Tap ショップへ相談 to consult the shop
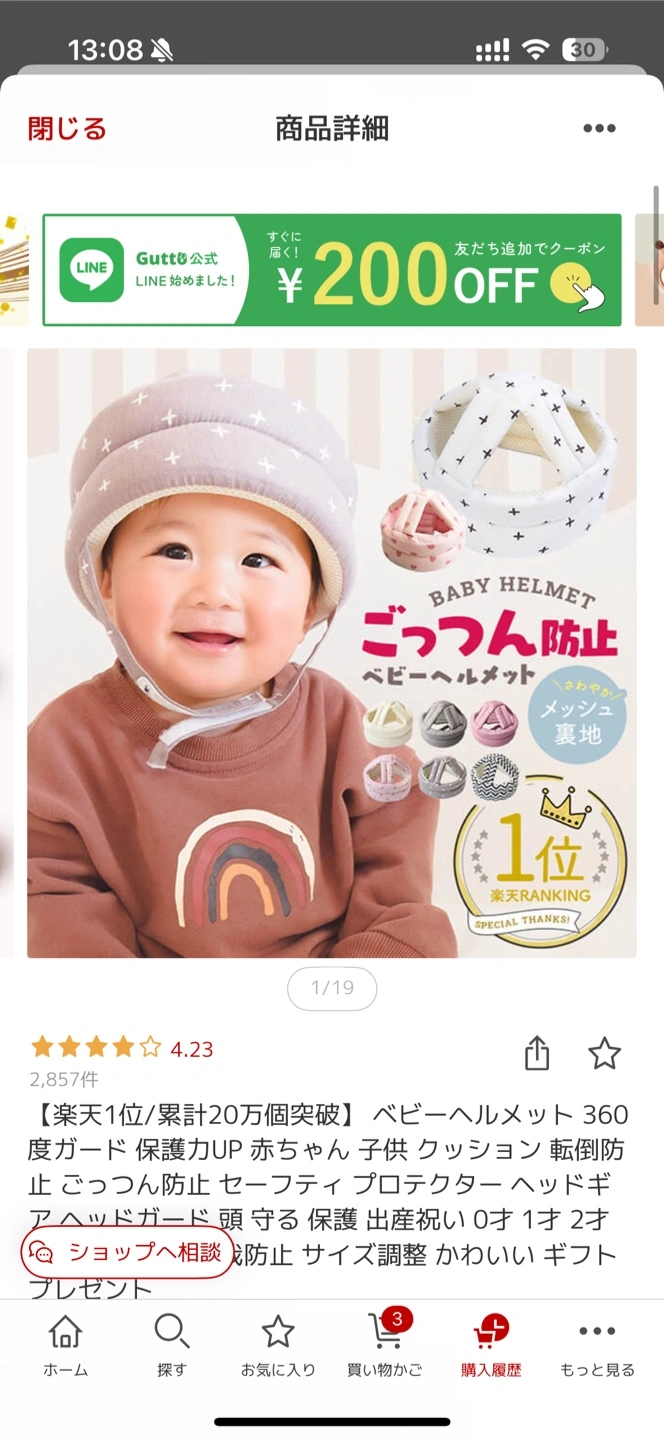The width and height of the screenshot is (664, 1440). pos(126,1252)
